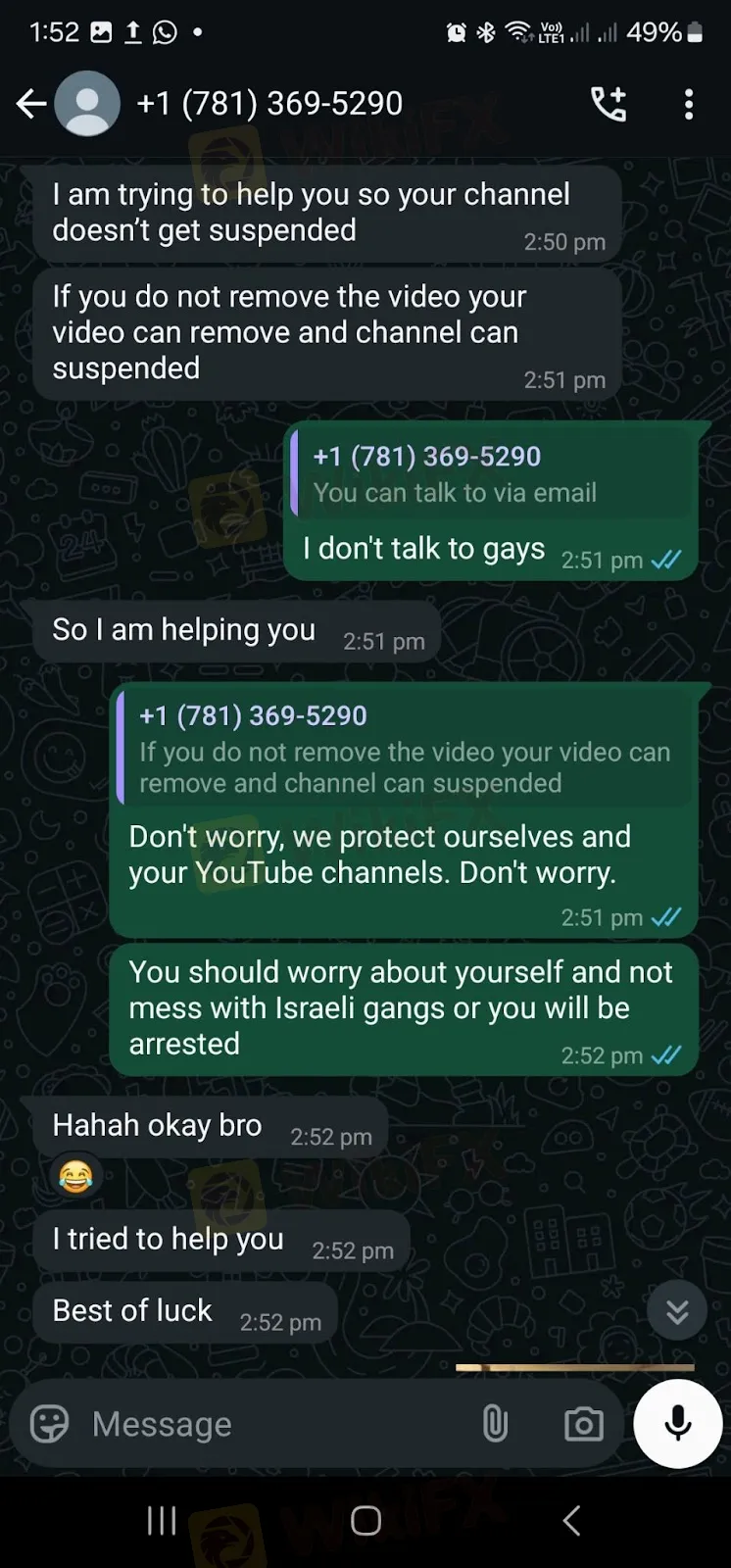Open the camera to send a photo

point(583,1424)
